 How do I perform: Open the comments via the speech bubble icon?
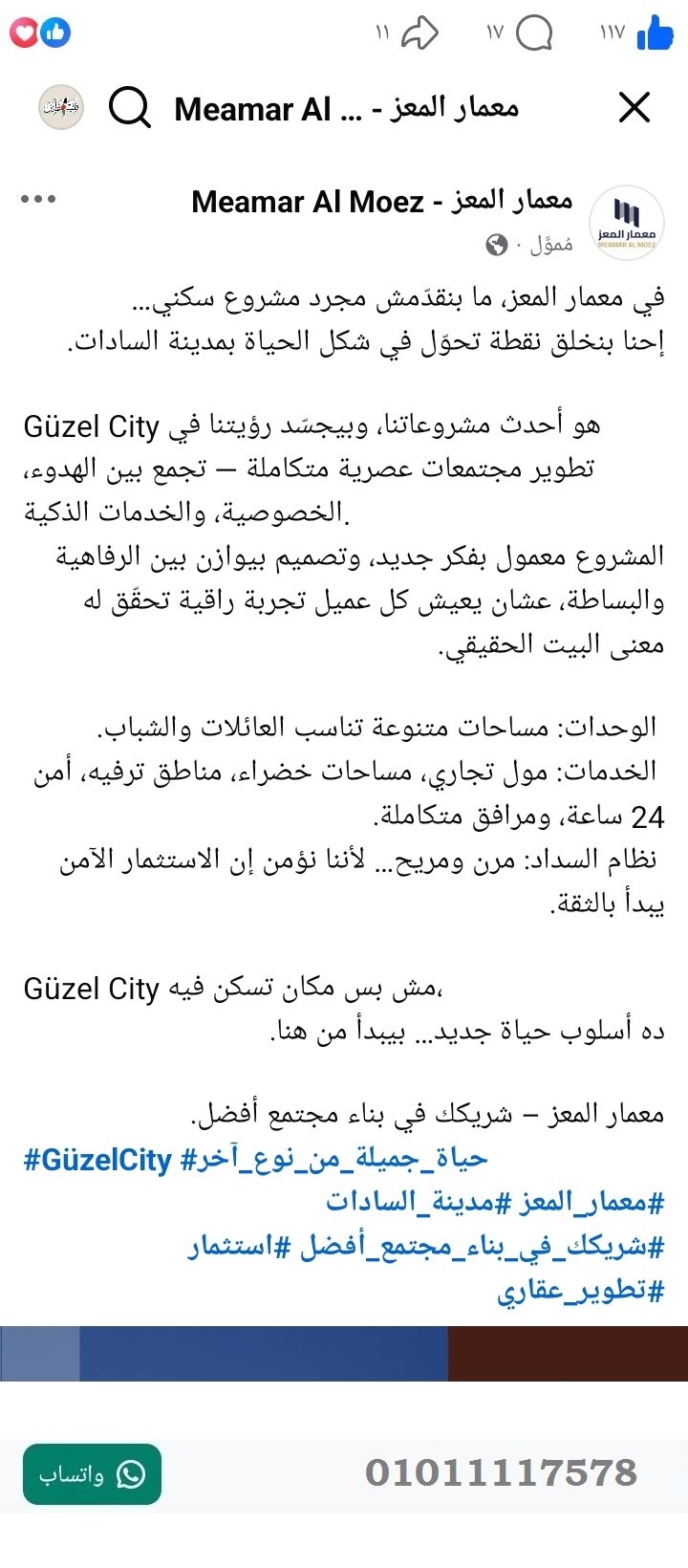click(x=535, y=32)
